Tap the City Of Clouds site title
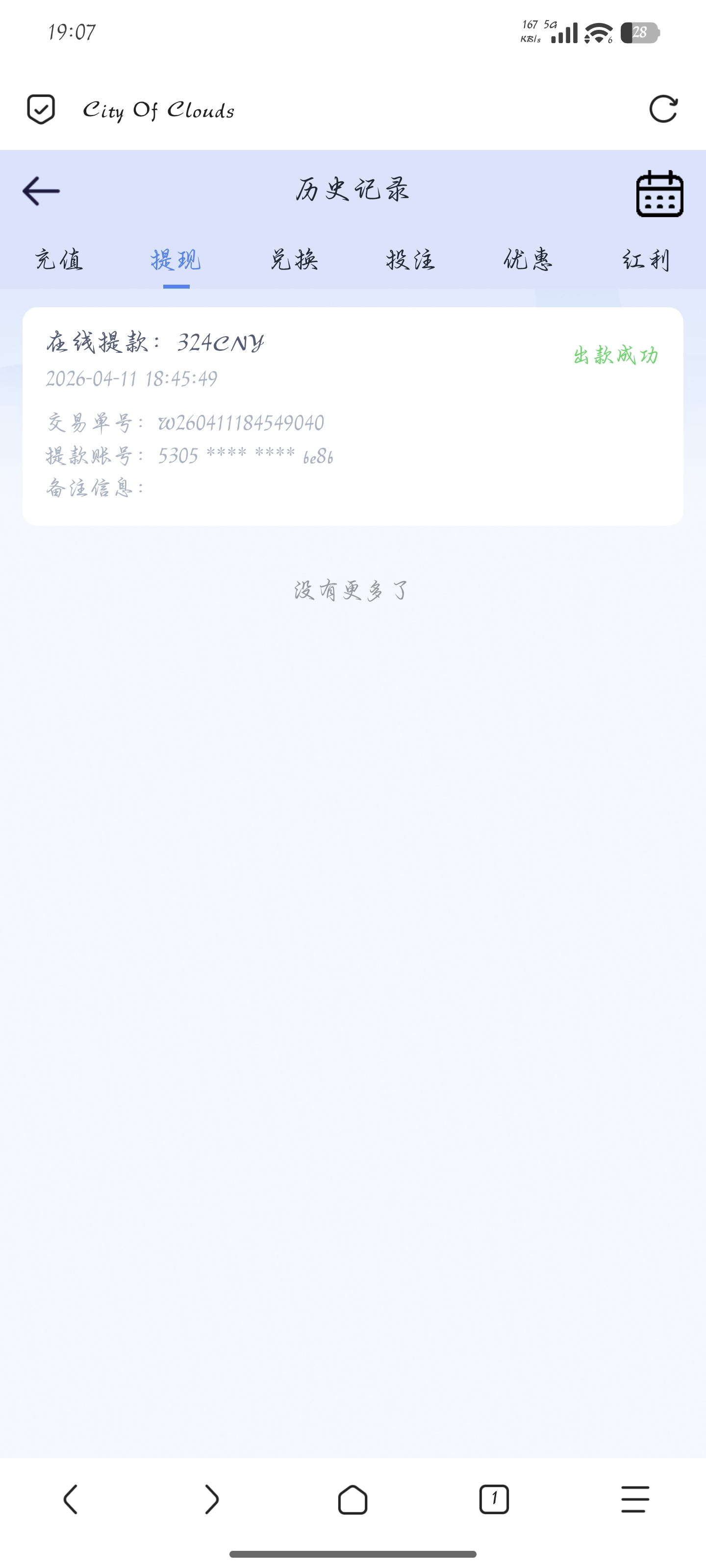The width and height of the screenshot is (706, 1568). click(159, 110)
